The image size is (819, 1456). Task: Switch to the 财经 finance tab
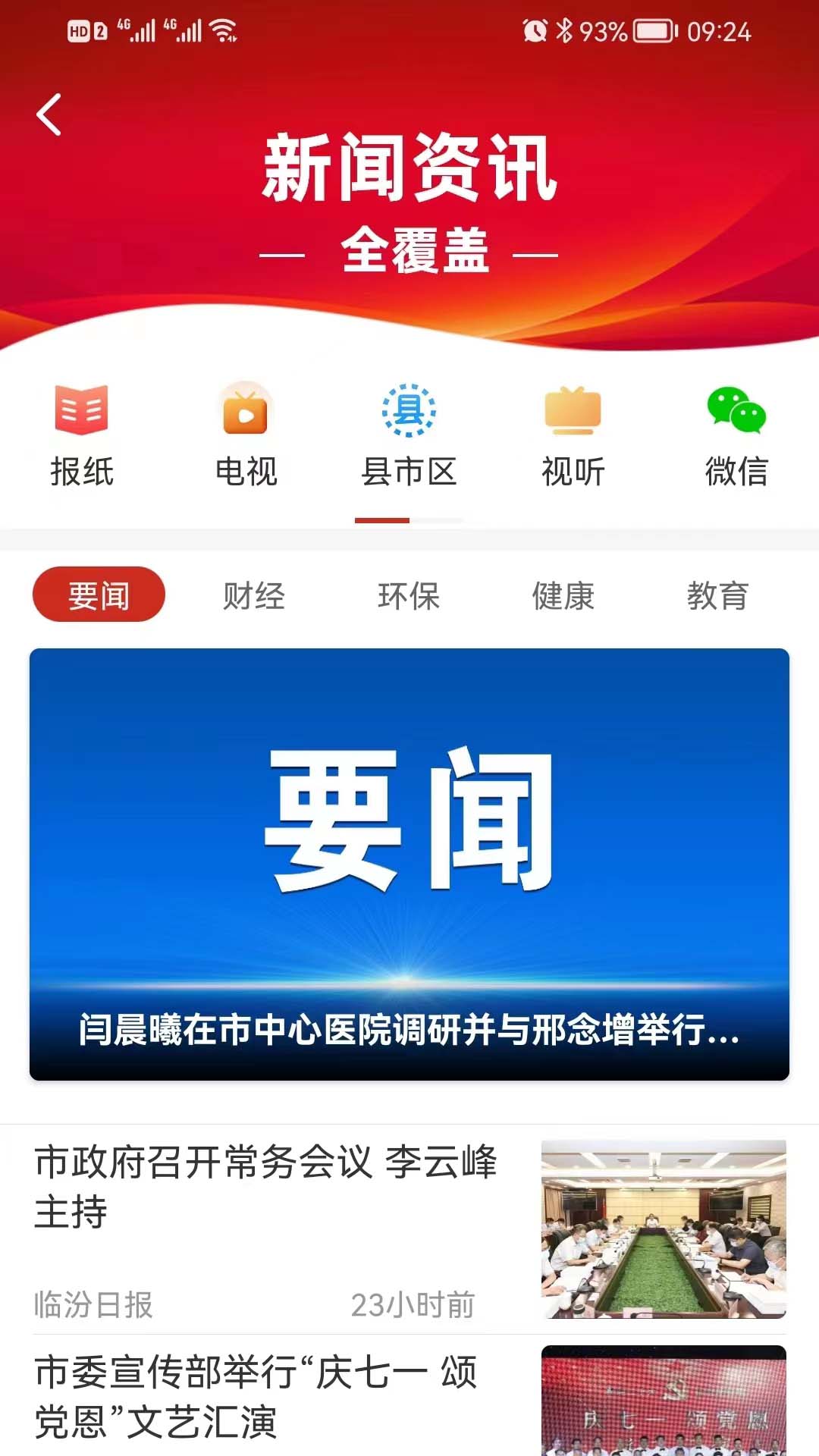coord(254,597)
